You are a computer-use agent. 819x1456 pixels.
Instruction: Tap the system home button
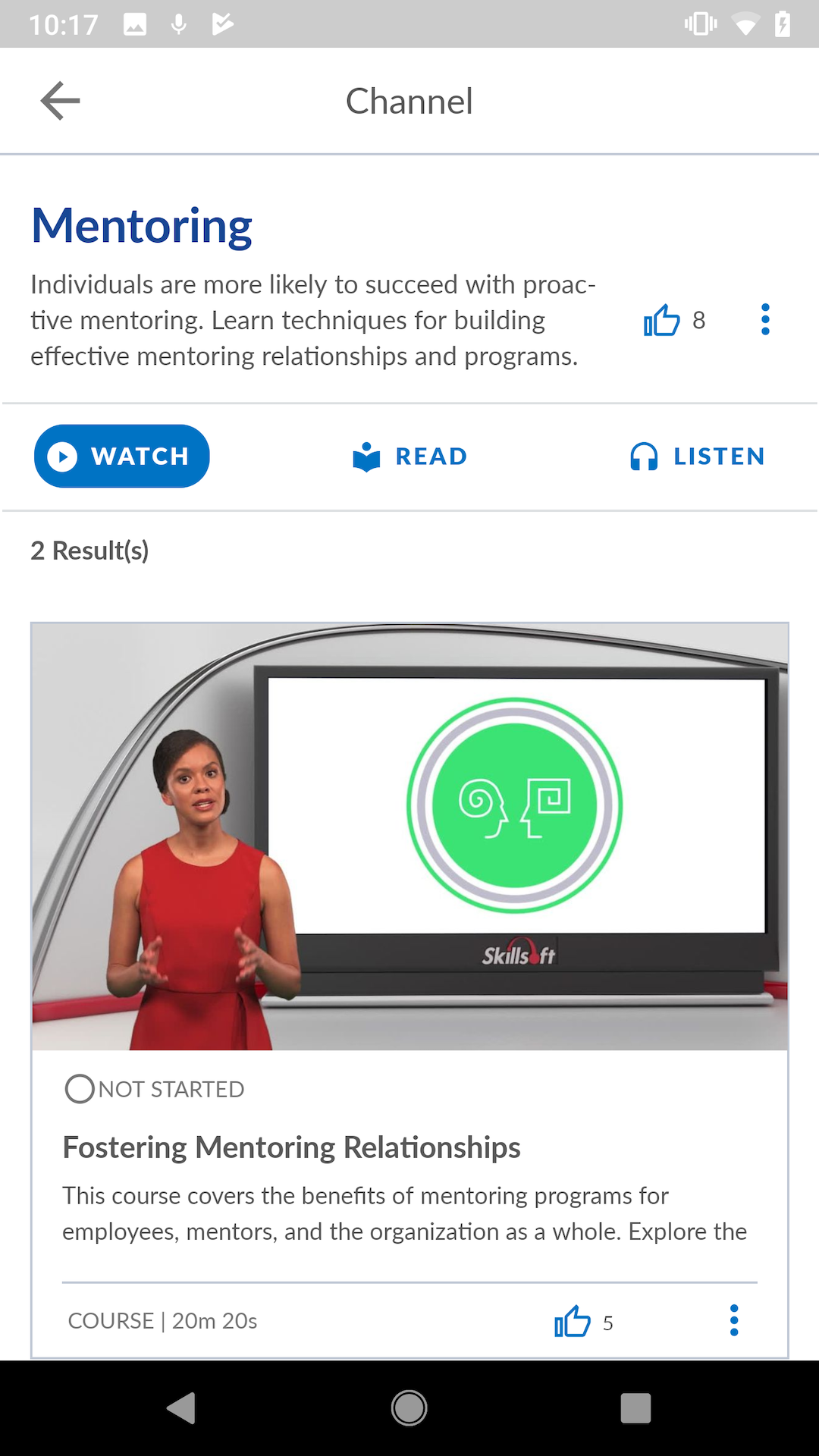(x=409, y=1408)
